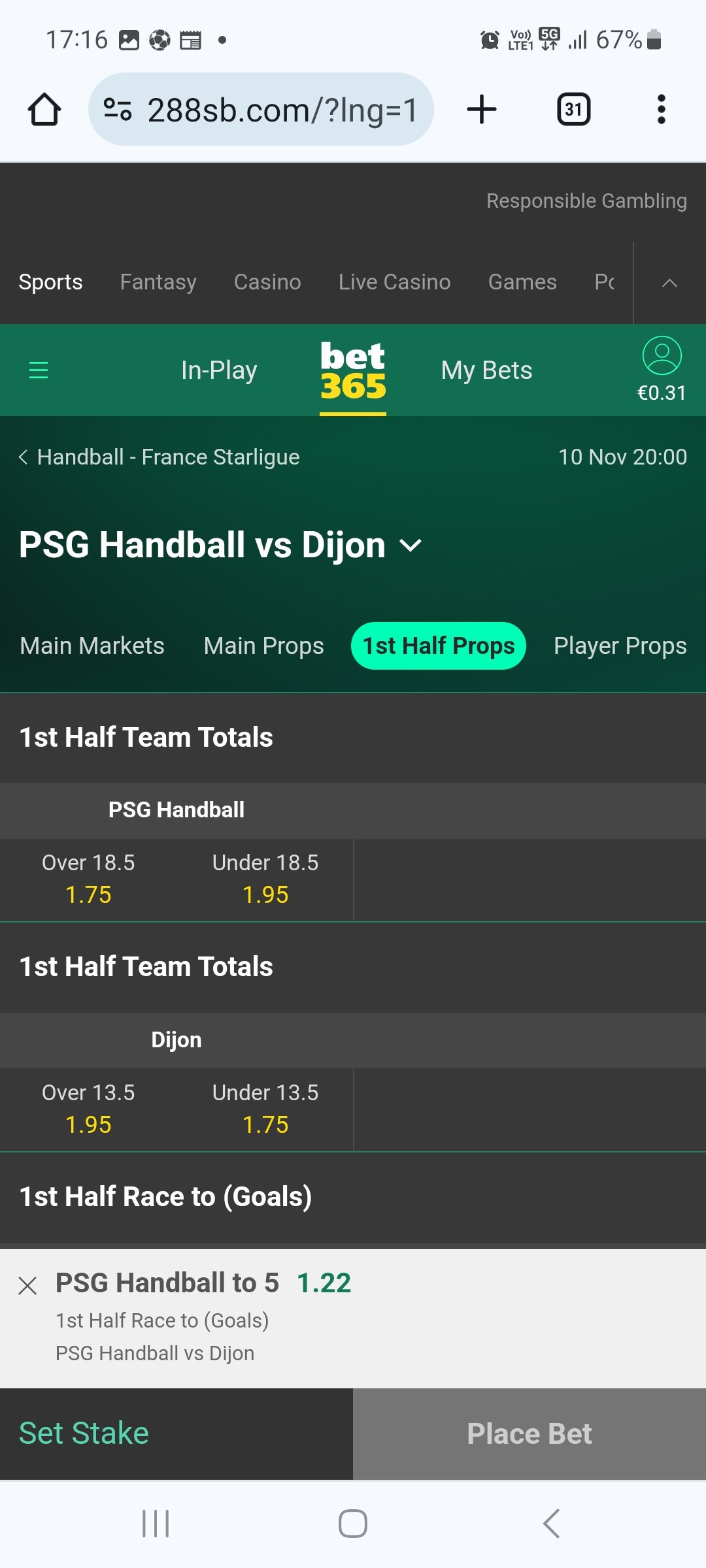
Task: Switch to the Main Markets tab
Action: [92, 646]
